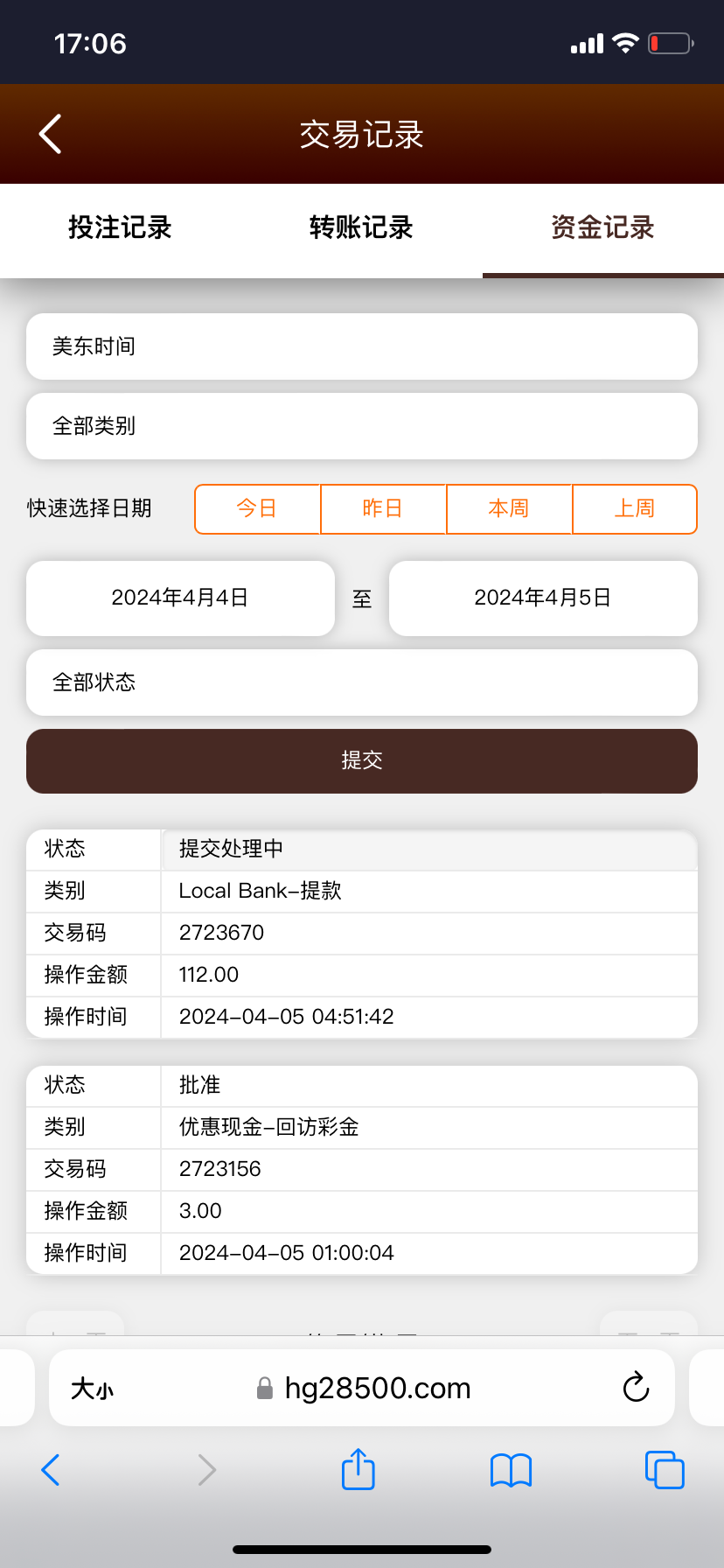The width and height of the screenshot is (724, 1568).
Task: Choose 上周 quick date filter
Action: pyautogui.click(x=635, y=508)
